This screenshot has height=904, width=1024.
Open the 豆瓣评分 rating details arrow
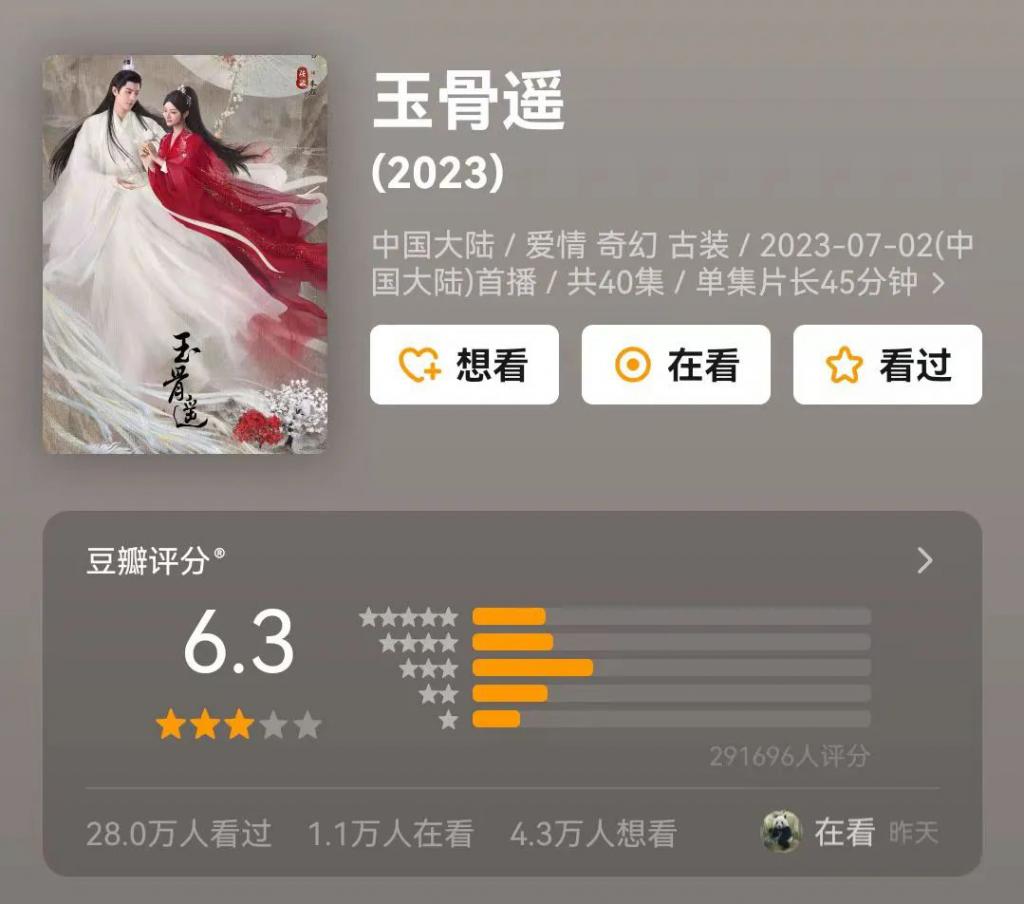pyautogui.click(x=925, y=561)
